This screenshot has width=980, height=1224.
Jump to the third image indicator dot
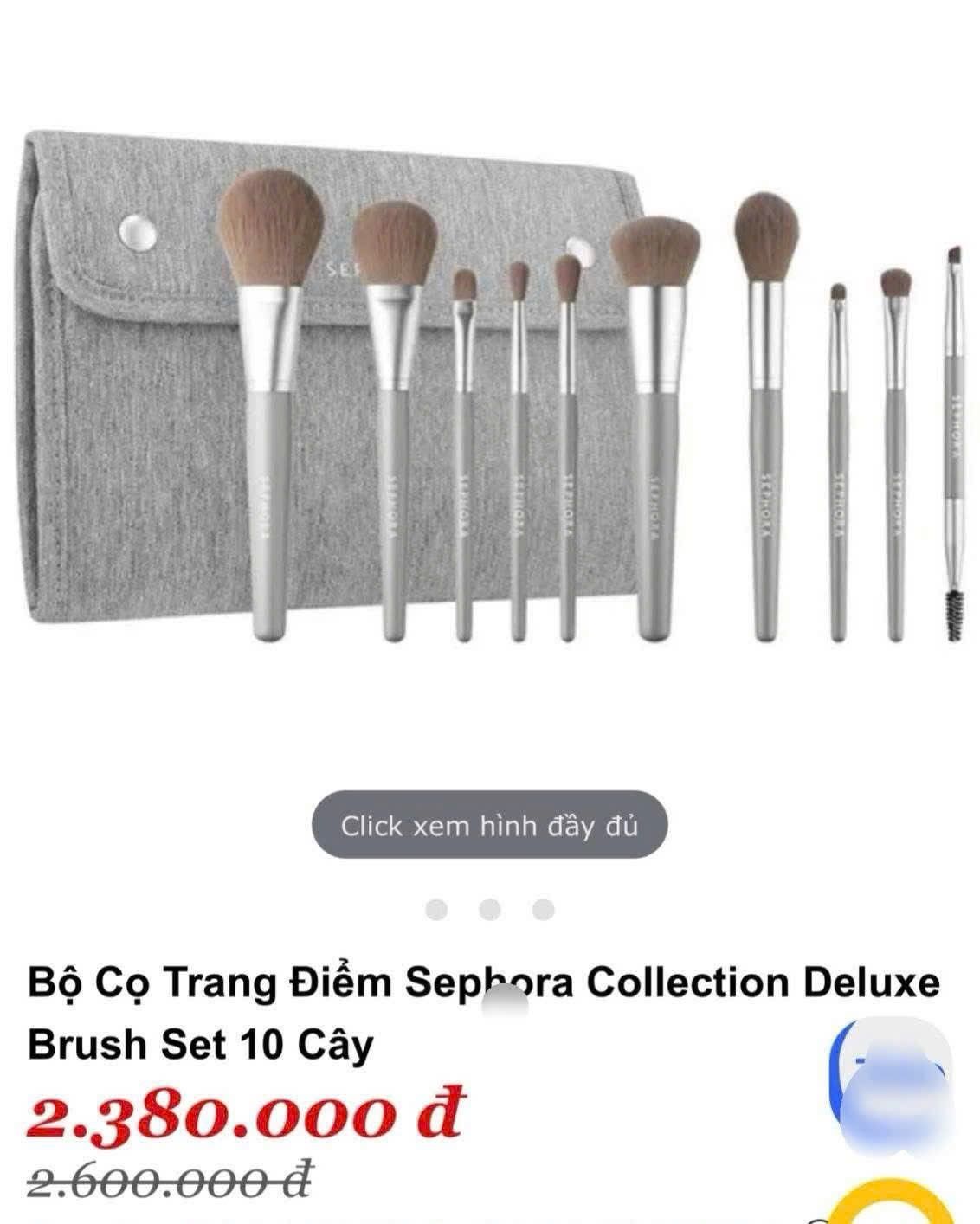tap(543, 909)
